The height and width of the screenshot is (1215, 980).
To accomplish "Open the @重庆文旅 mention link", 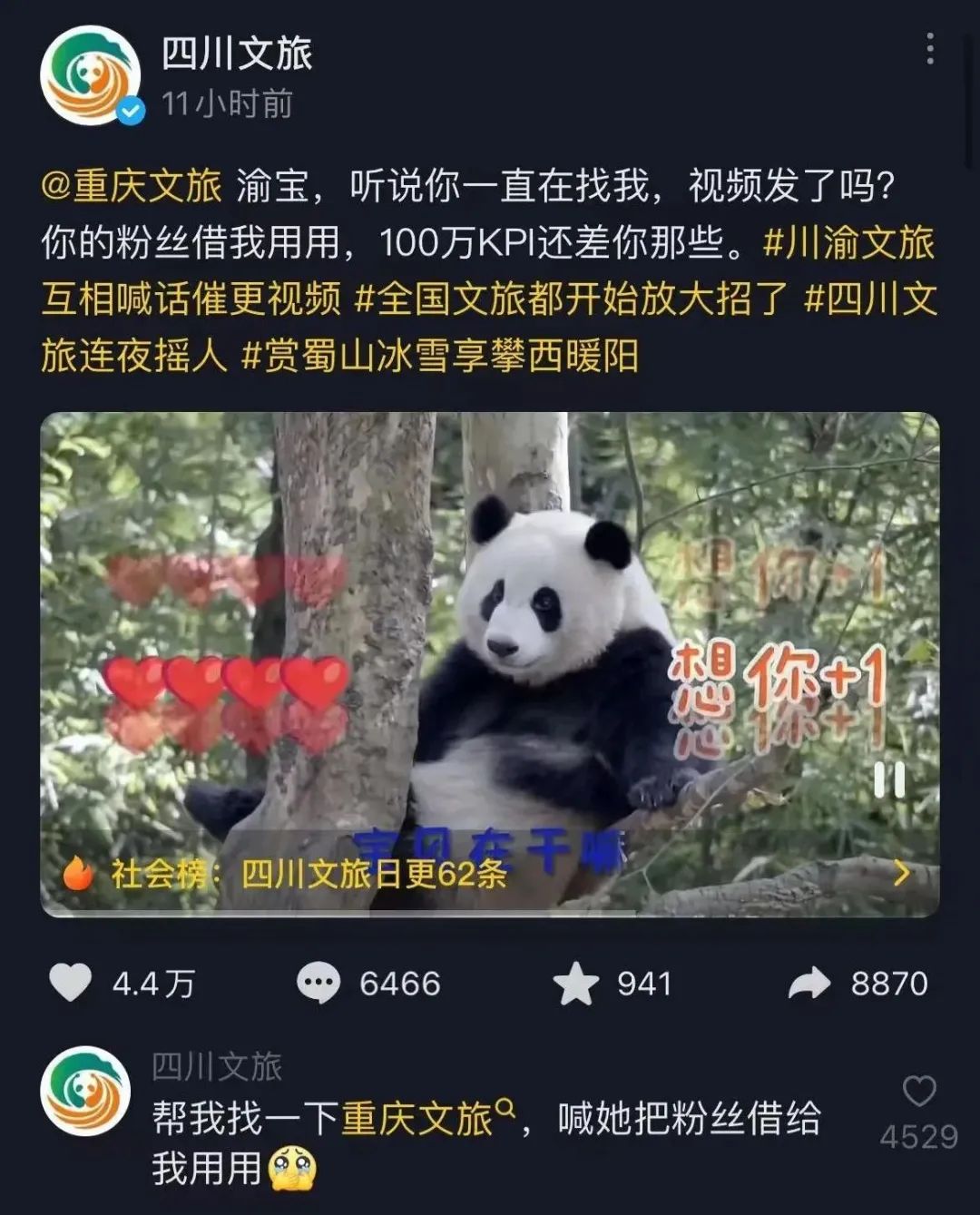I will (x=132, y=185).
